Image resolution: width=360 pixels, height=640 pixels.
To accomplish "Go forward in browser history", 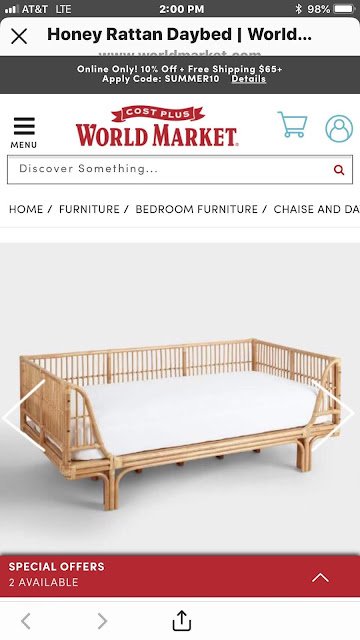I will click(x=102, y=621).
